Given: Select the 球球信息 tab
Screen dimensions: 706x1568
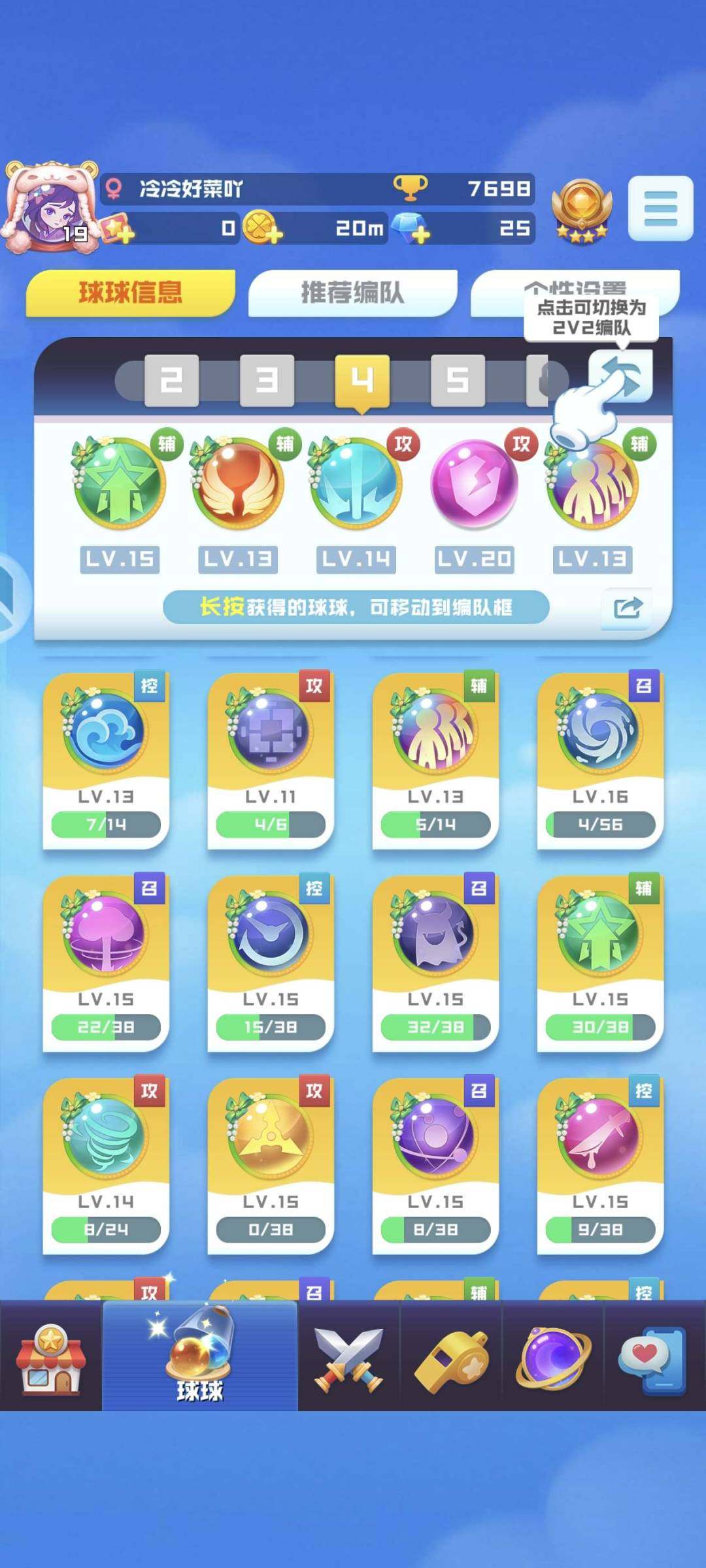Looking at the screenshot, I should pyautogui.click(x=130, y=293).
